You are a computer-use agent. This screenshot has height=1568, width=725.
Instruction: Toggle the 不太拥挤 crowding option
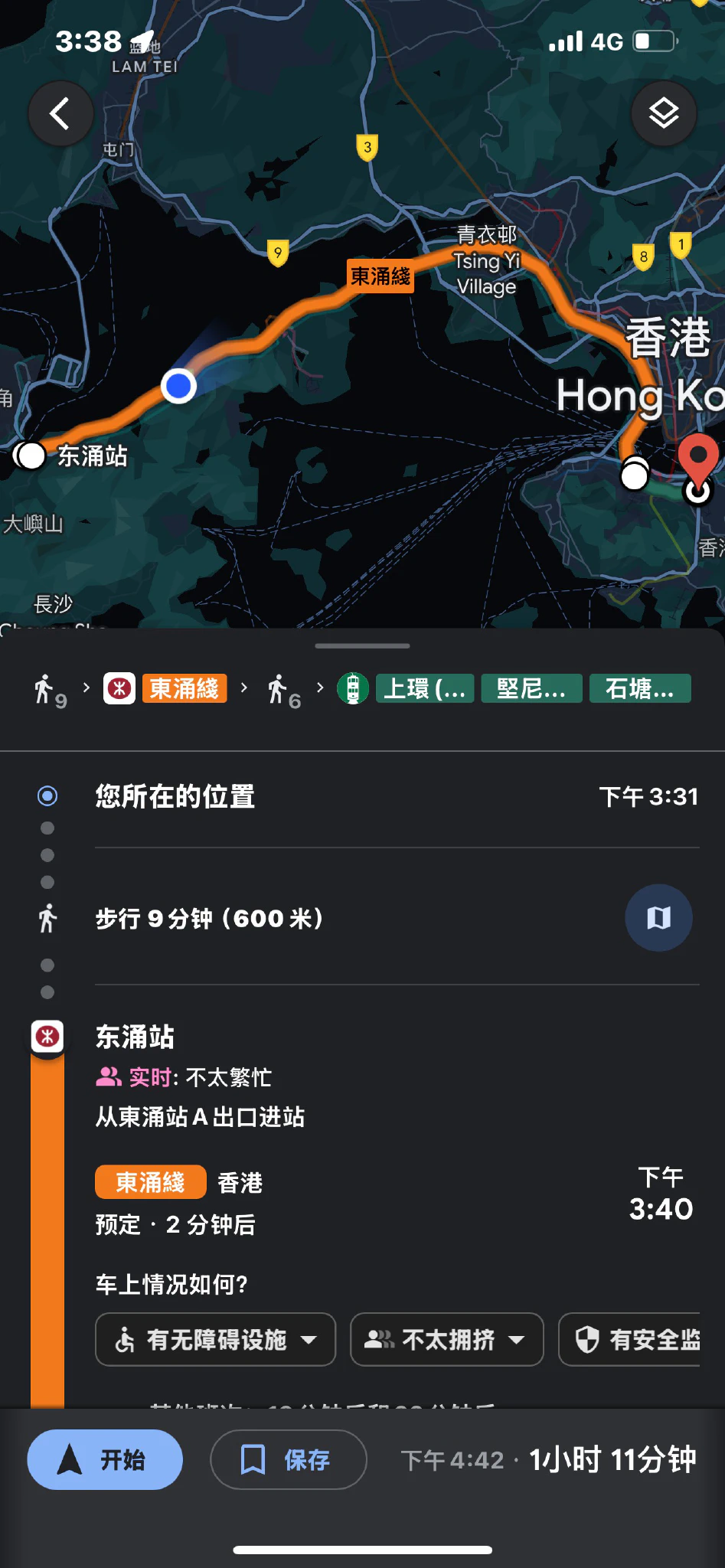point(446,1339)
